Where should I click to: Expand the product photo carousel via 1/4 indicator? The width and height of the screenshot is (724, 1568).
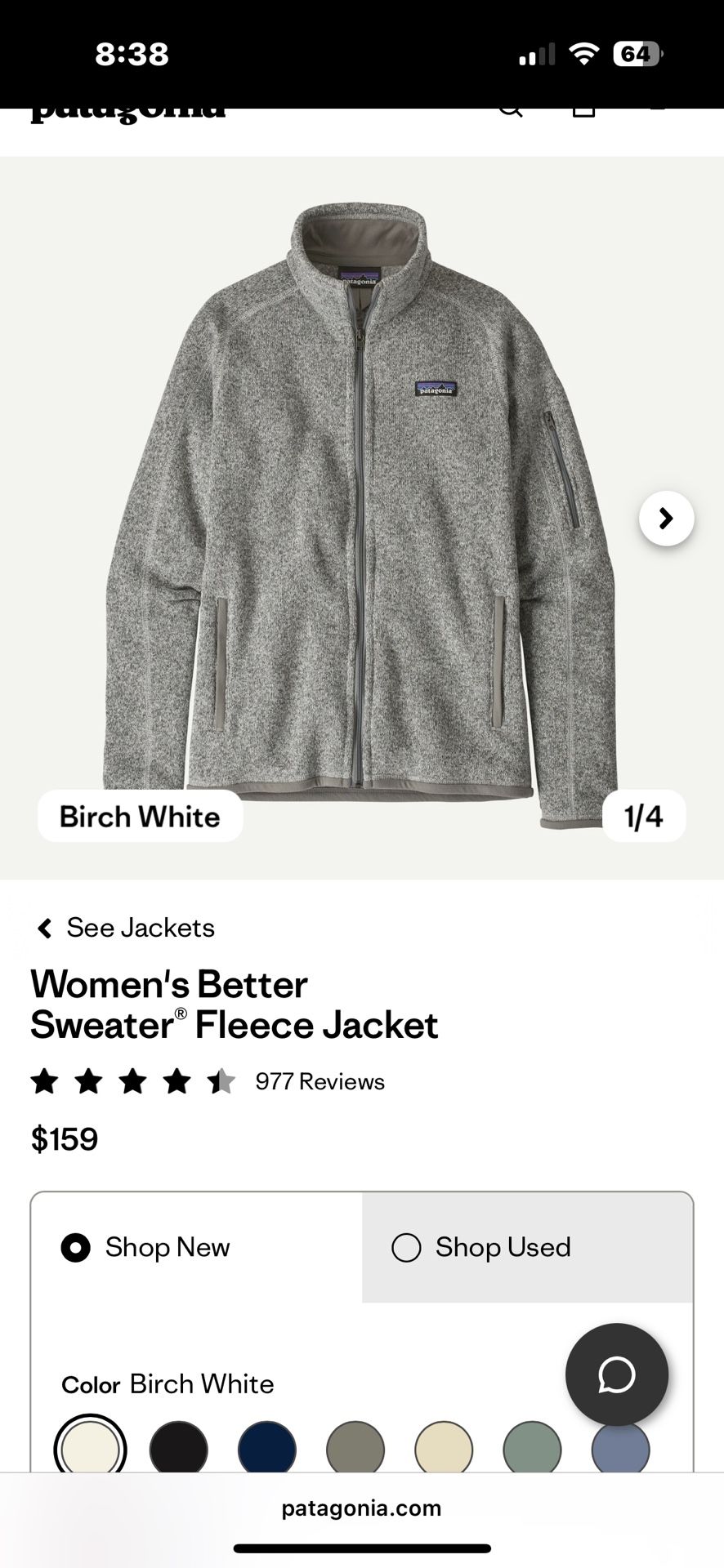coord(642,816)
